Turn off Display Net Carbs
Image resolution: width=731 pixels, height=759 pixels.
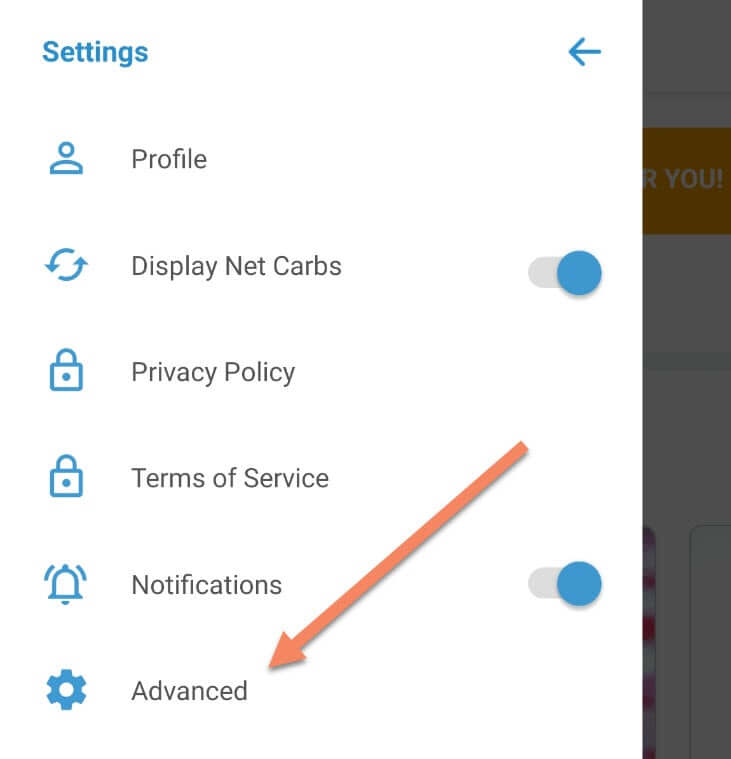(x=566, y=272)
